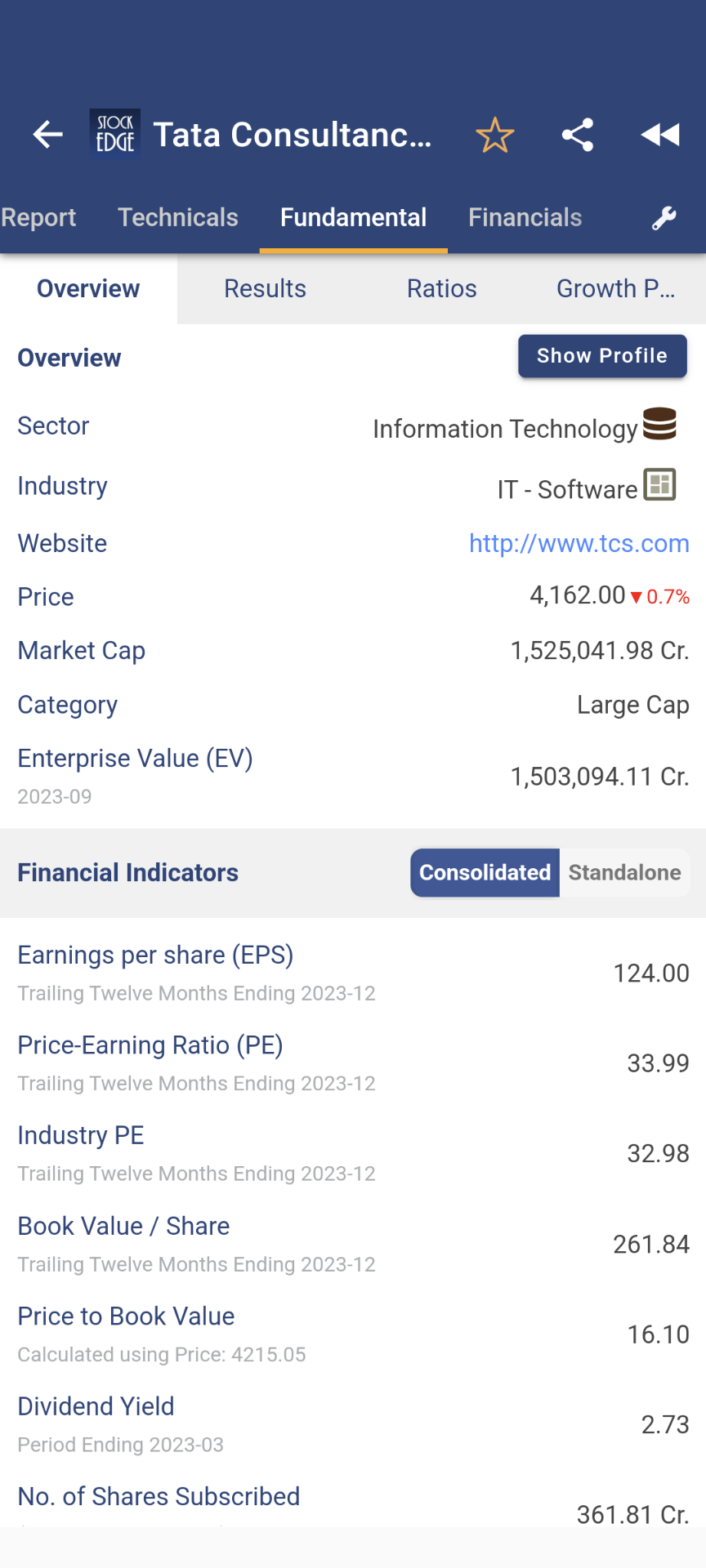Screen dimensions: 706x1568
Task: Switch to the Ratios sub-tab
Action: pos(441,288)
